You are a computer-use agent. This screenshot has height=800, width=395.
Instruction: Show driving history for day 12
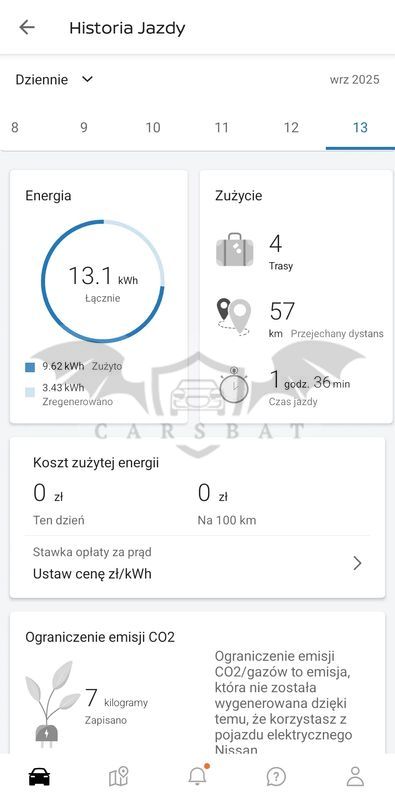pyautogui.click(x=291, y=128)
